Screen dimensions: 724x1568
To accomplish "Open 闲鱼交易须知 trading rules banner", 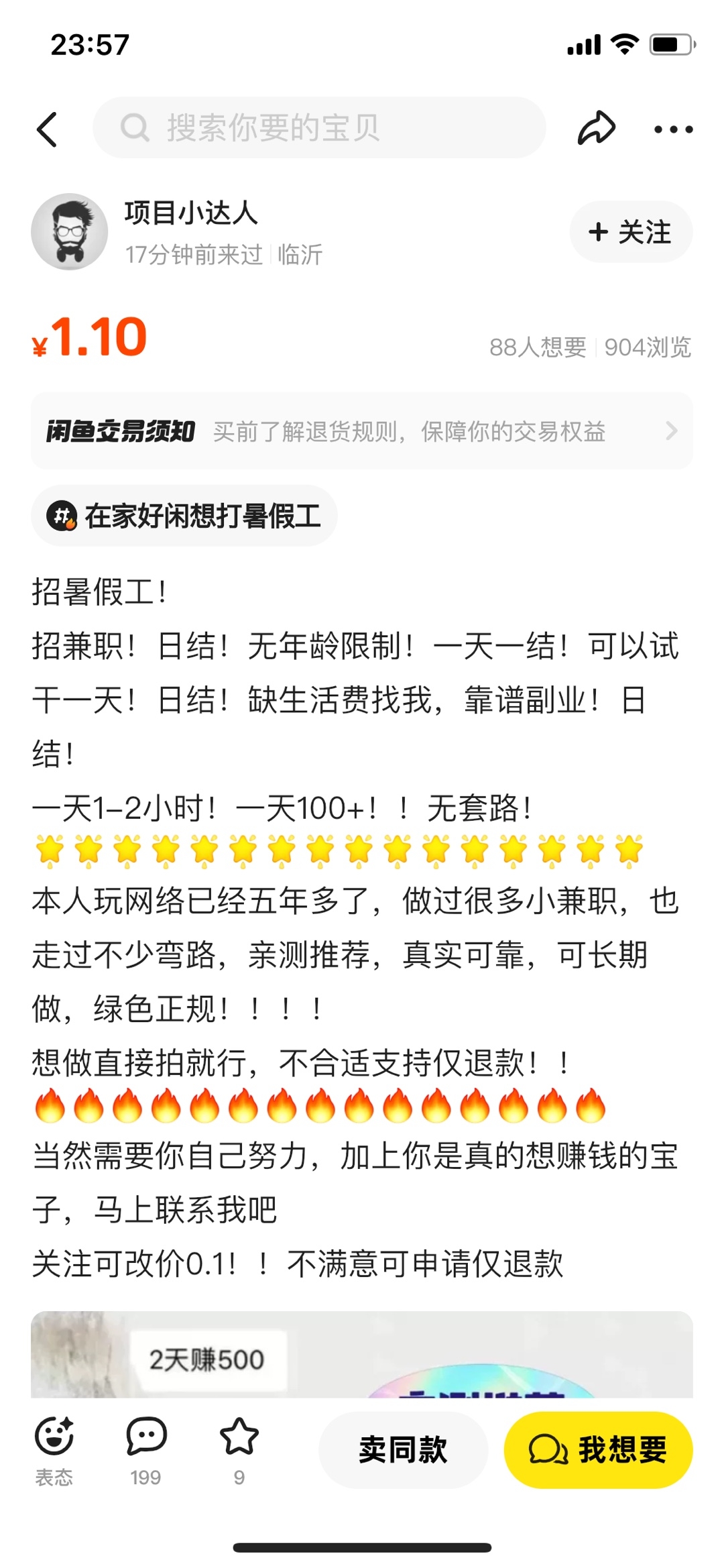I will (362, 431).
